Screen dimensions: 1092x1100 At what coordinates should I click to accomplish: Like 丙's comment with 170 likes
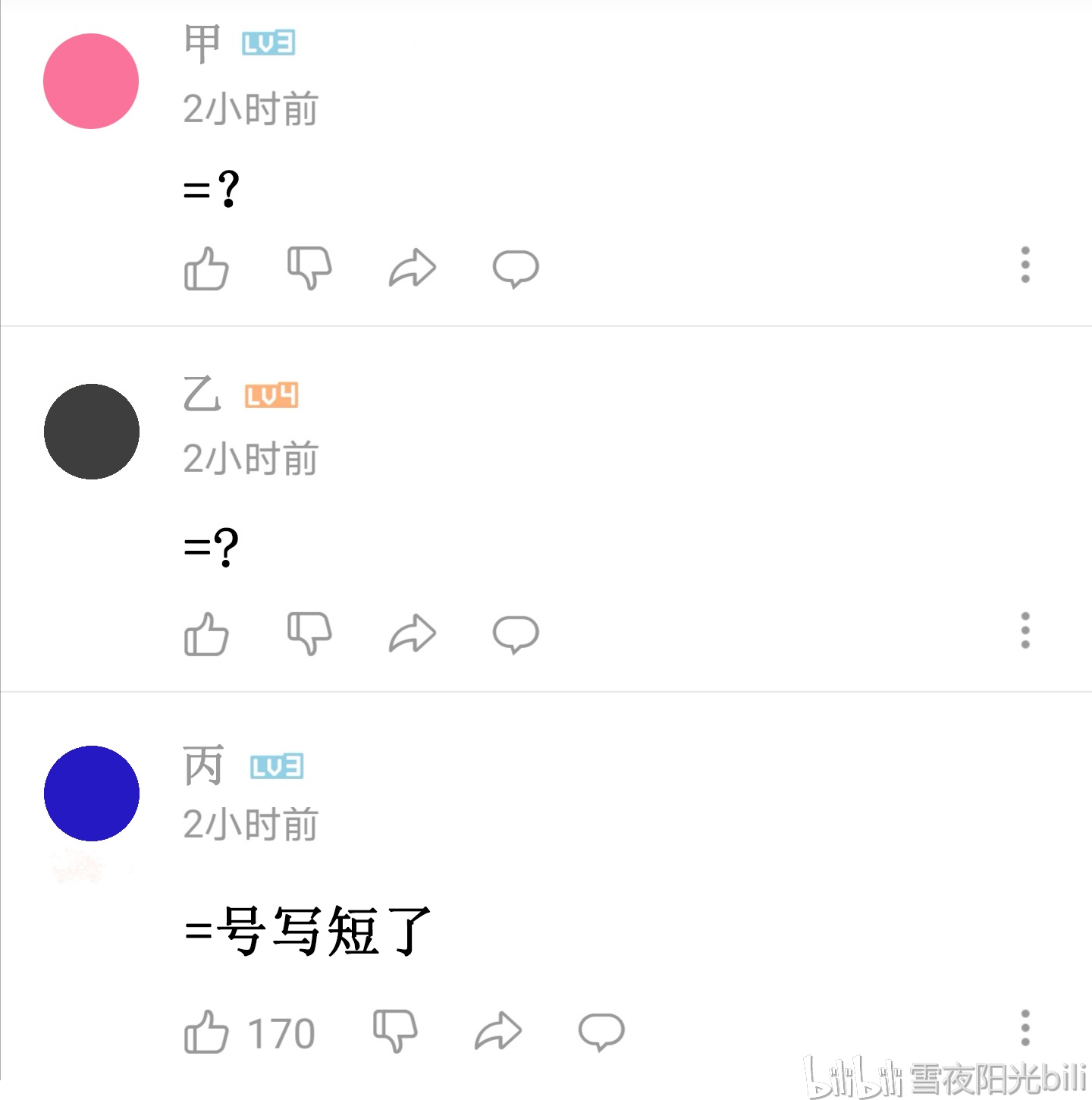[x=206, y=1032]
